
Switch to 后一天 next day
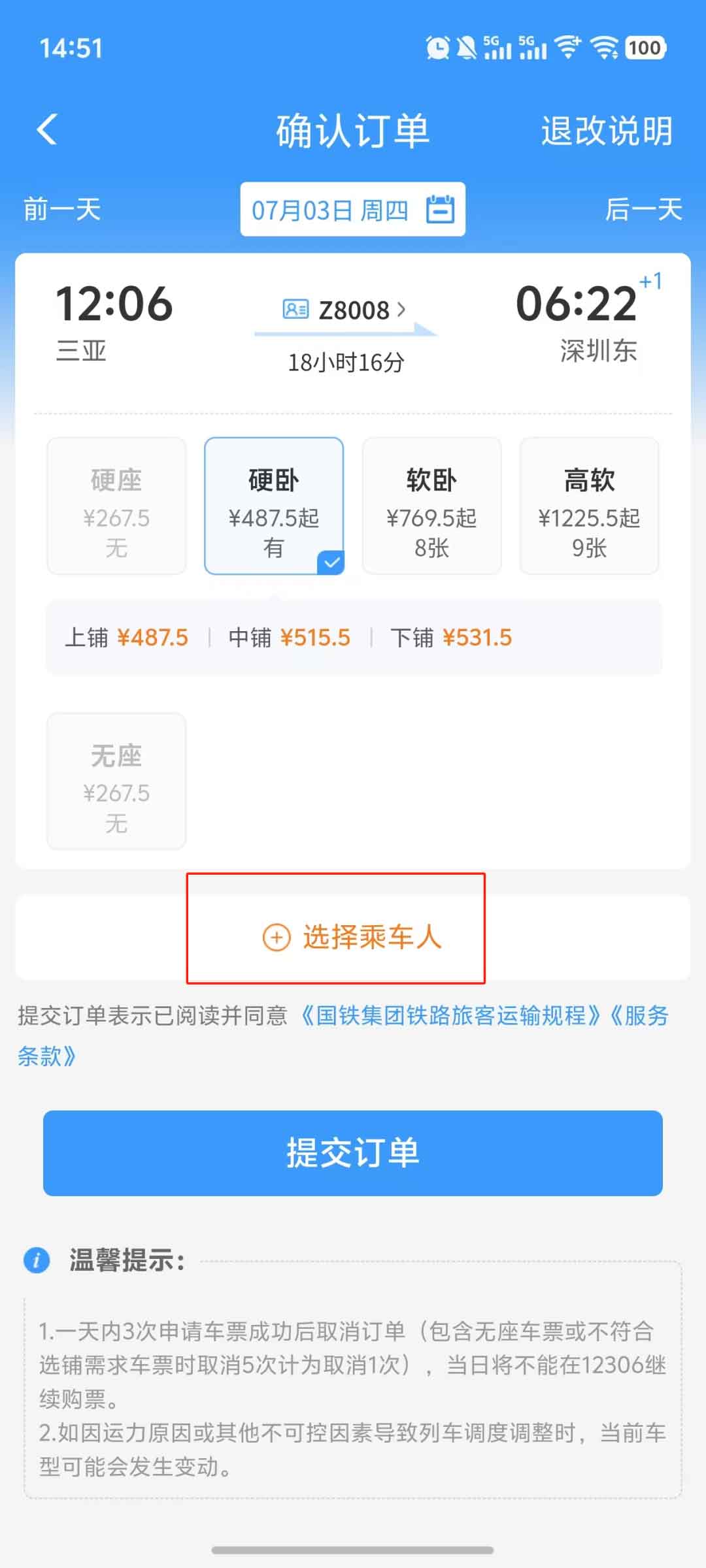[644, 210]
